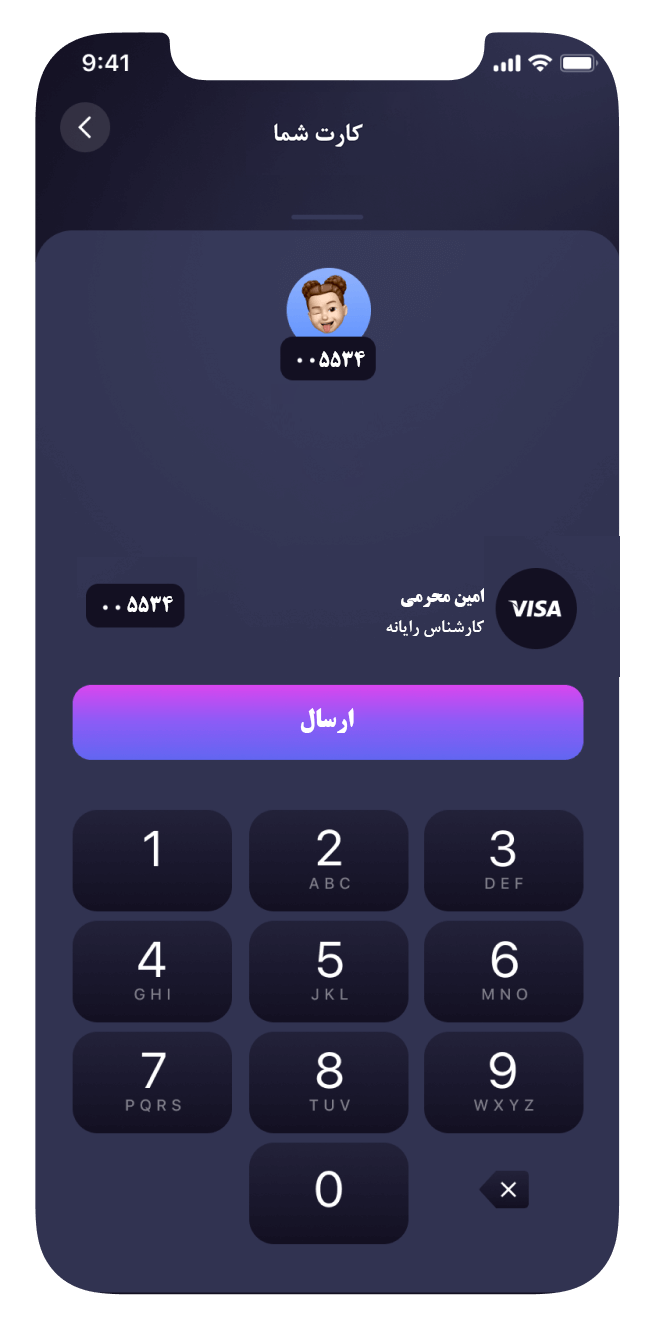Enter digit 2 on the keypad

[328, 860]
